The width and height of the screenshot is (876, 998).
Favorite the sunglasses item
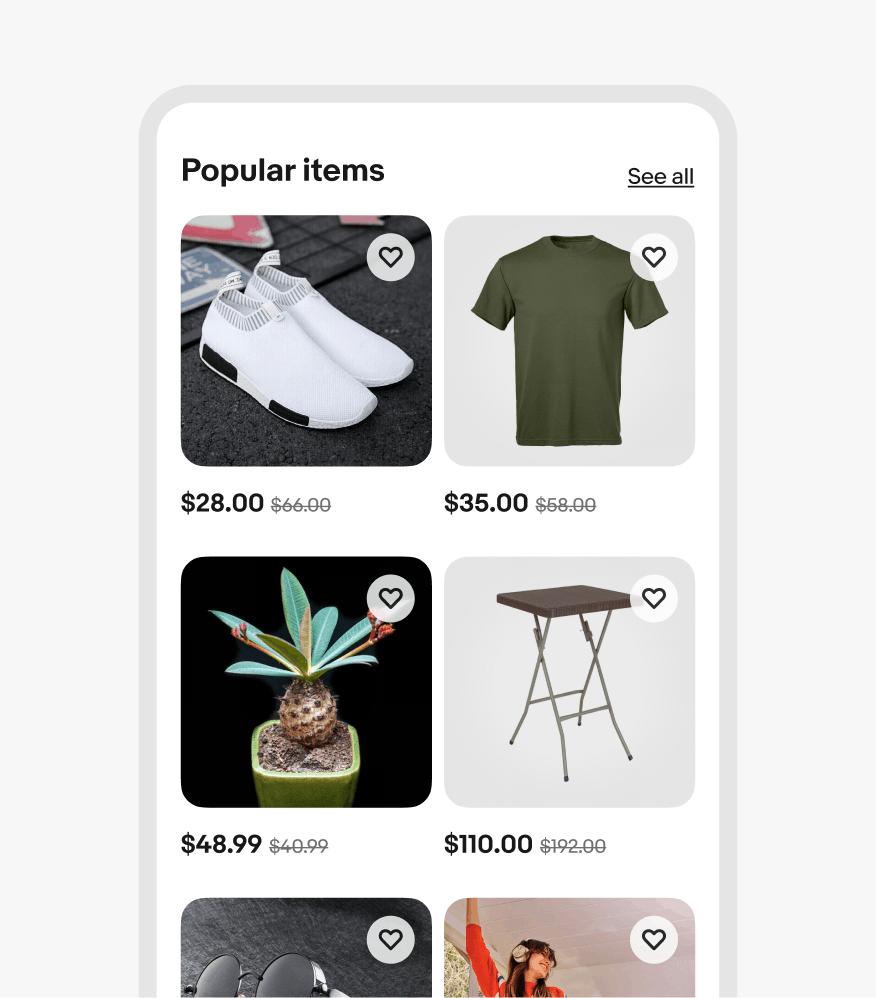[391, 939]
